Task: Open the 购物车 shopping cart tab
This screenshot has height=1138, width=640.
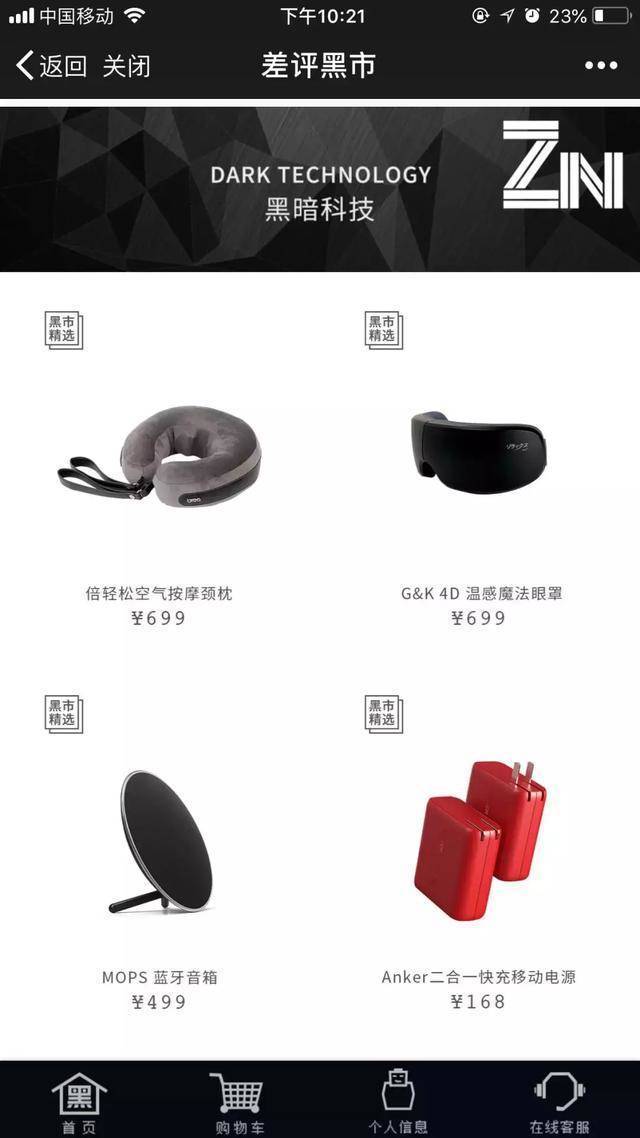Action: [238, 1102]
